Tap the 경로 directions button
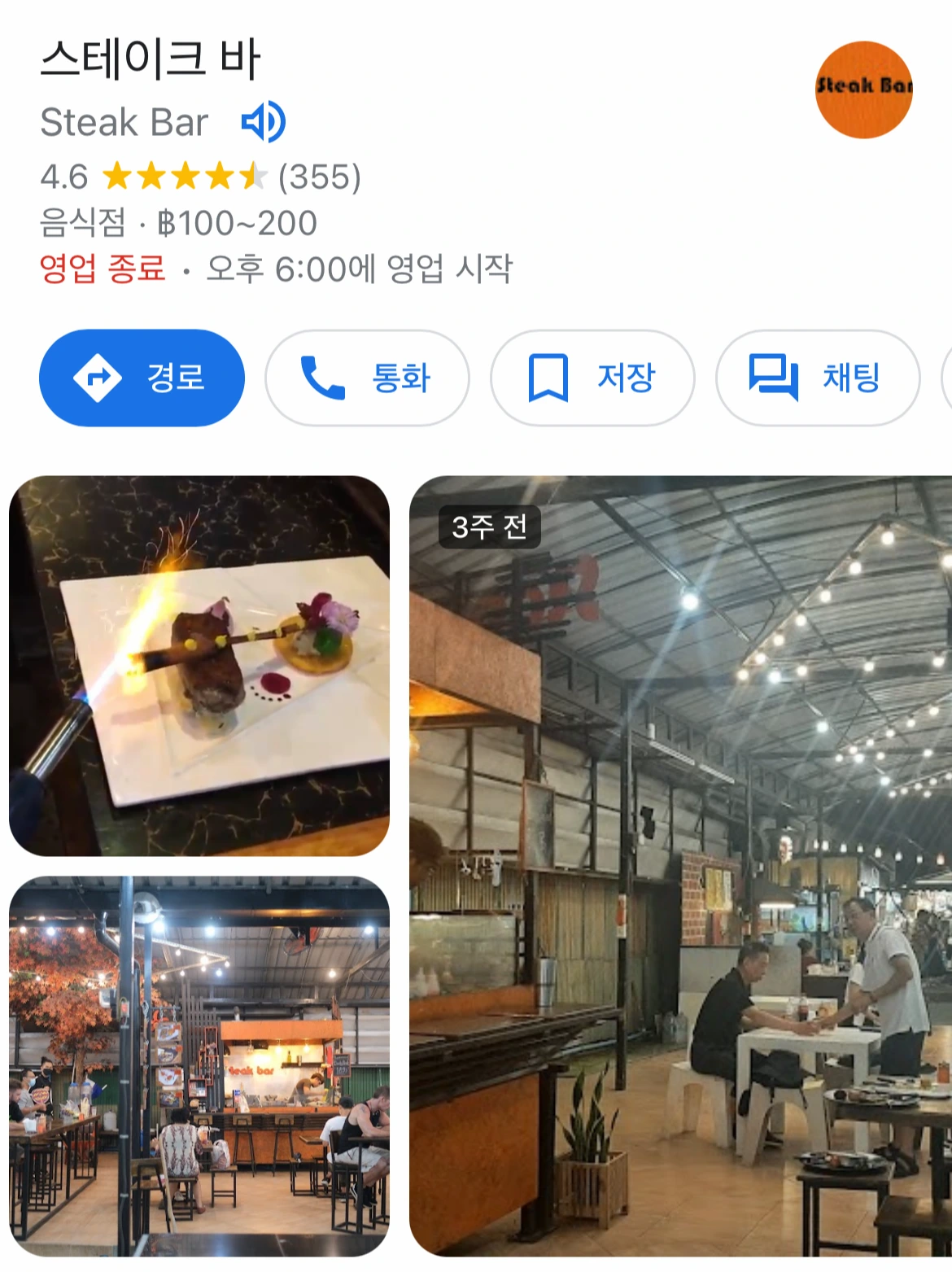 [142, 378]
